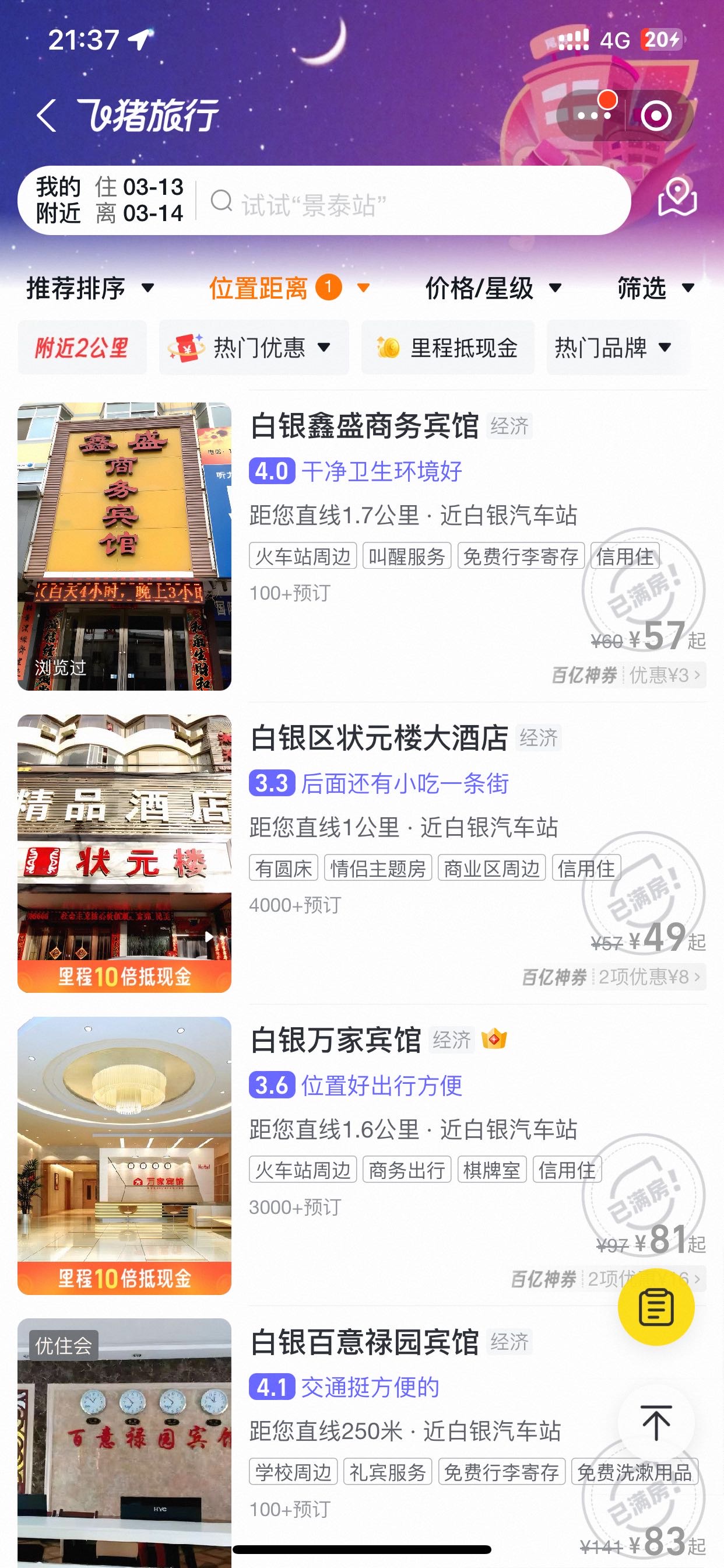The height and width of the screenshot is (1568, 724).
Task: Open the 筛选 filter dropdown
Action: coord(656,288)
